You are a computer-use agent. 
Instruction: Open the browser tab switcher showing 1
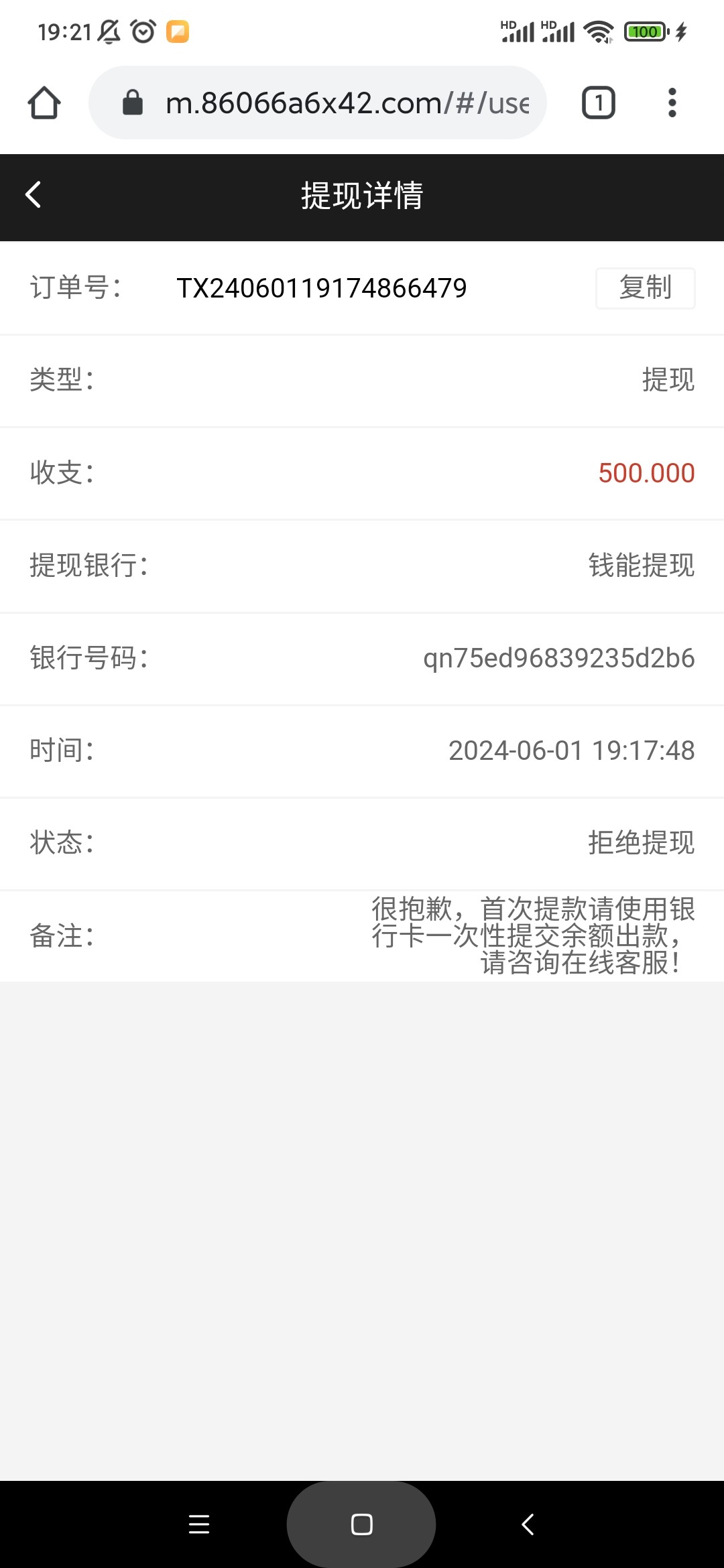[597, 103]
